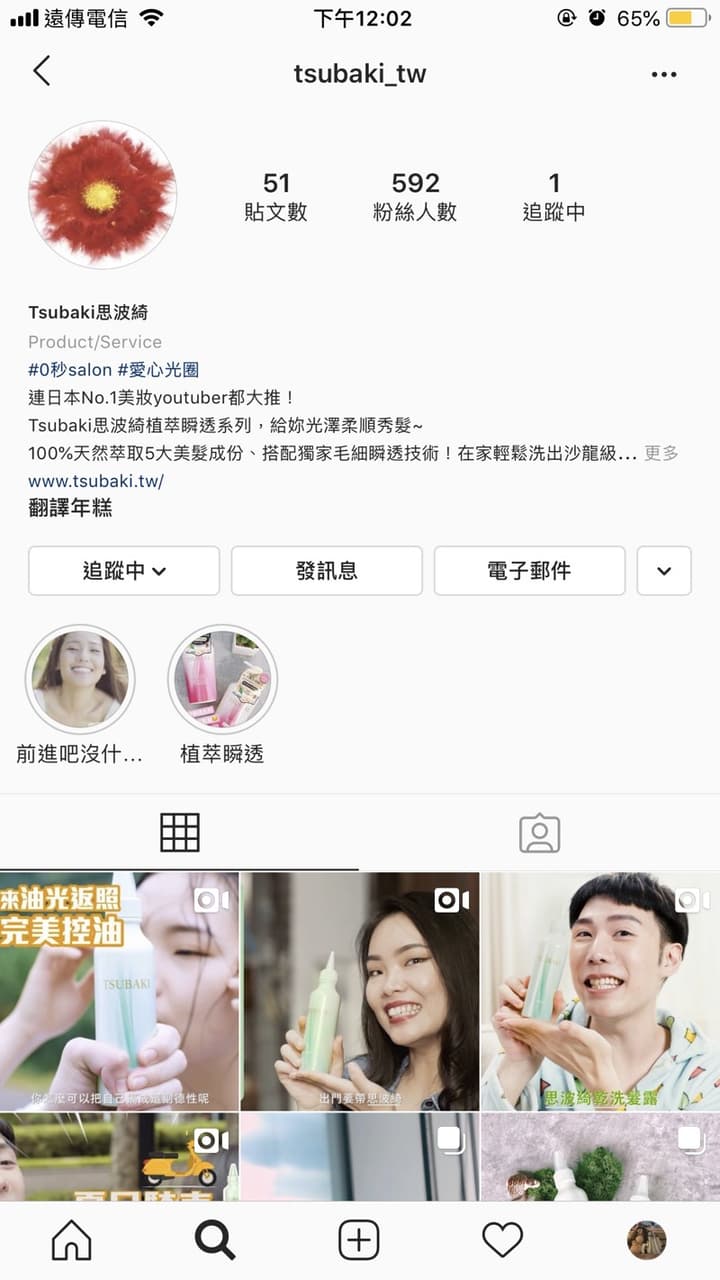Open the www.tsubaki.tw website link
This screenshot has height=1280, width=720.
pos(96,481)
